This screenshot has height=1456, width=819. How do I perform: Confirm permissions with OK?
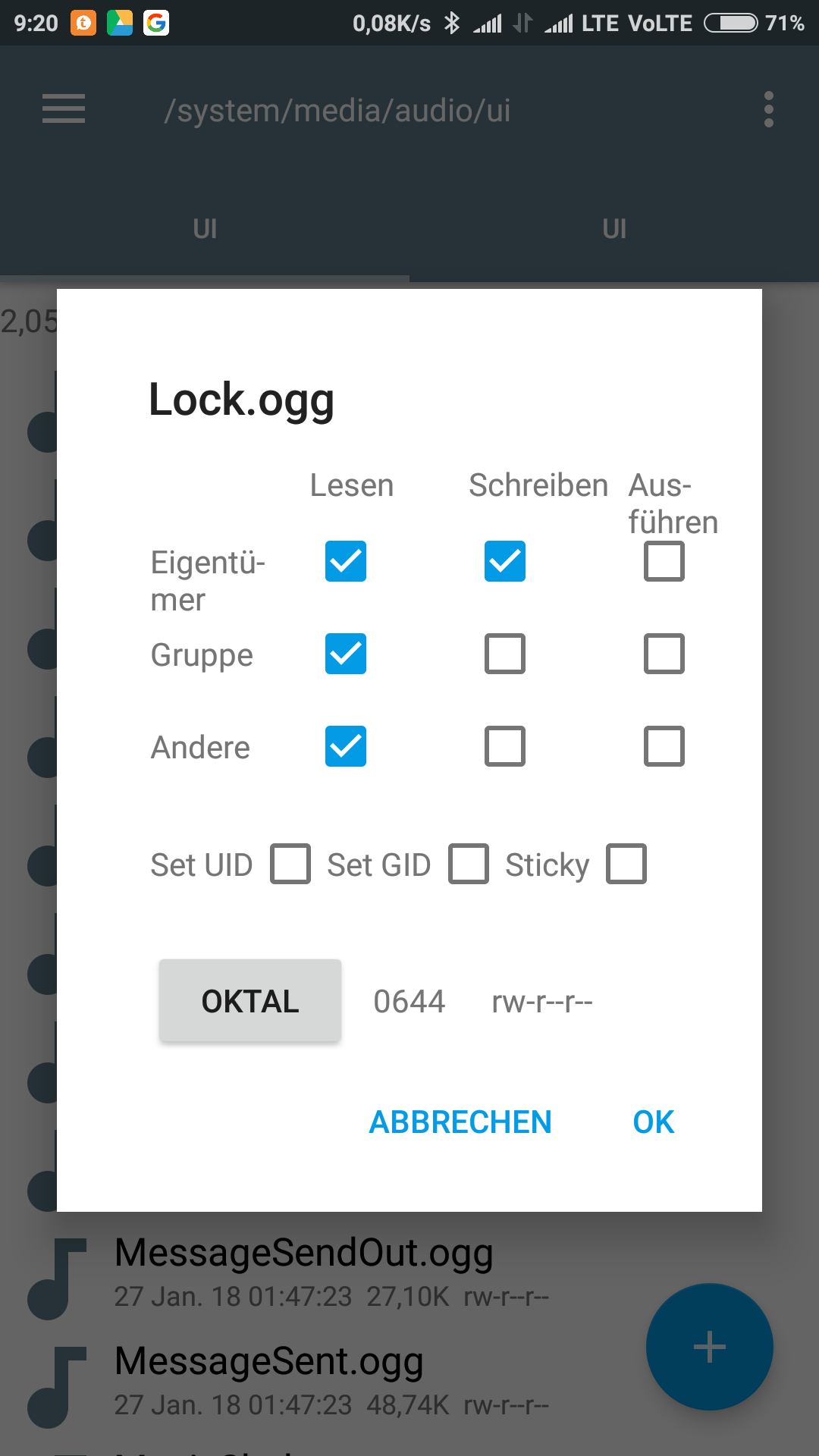click(654, 1122)
